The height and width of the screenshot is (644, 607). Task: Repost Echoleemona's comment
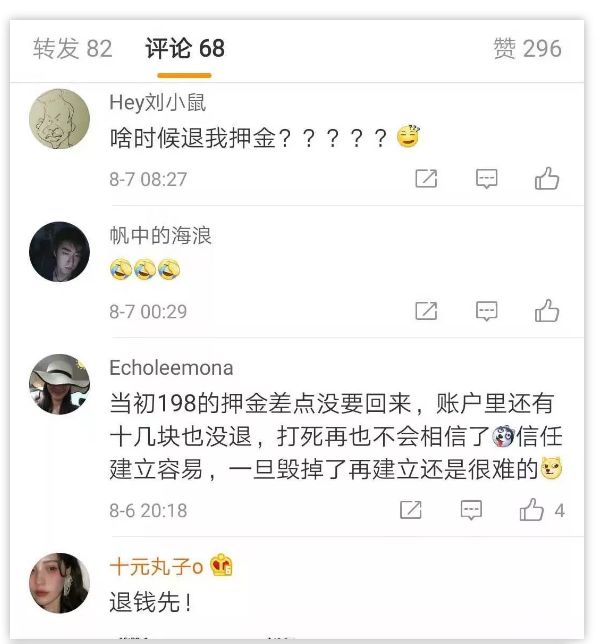[411, 510]
